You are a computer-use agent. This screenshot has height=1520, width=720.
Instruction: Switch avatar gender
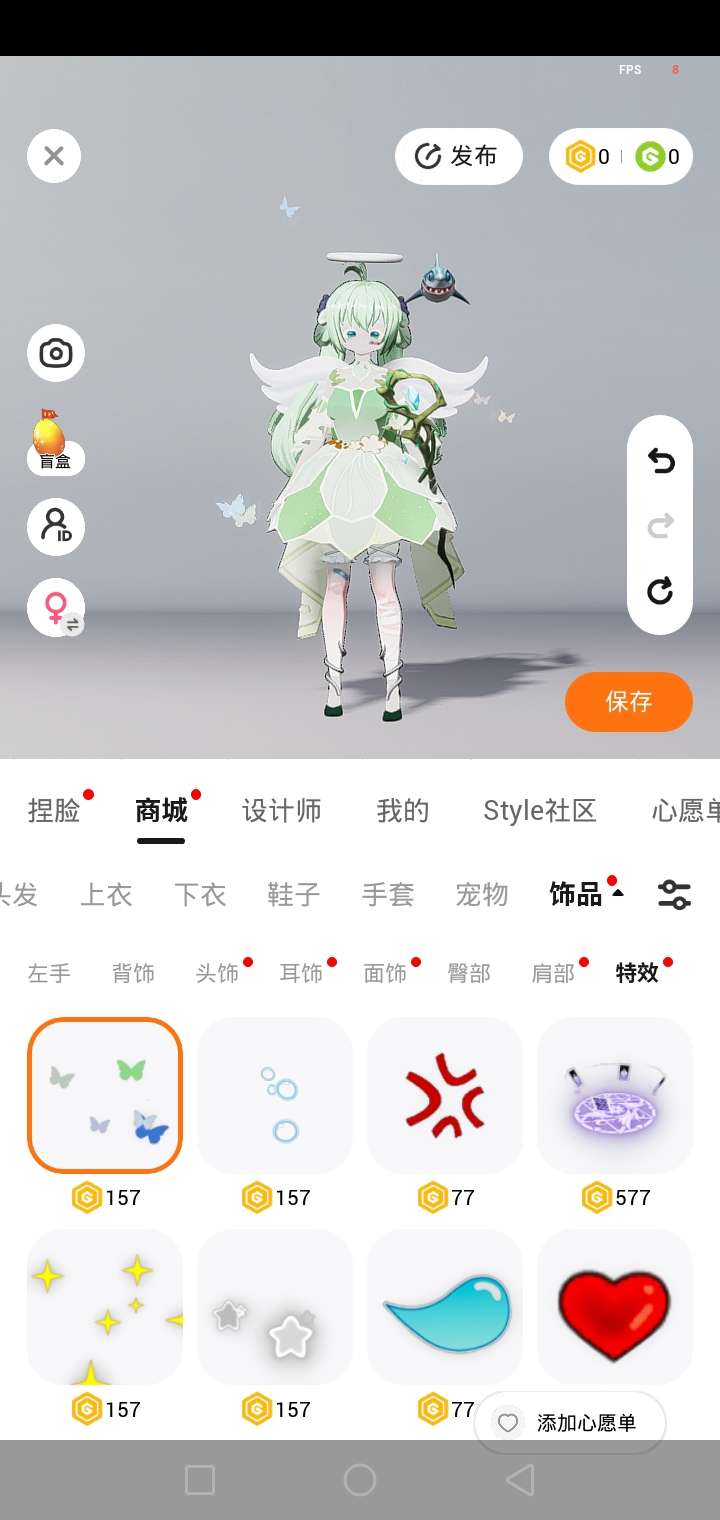tap(55, 607)
